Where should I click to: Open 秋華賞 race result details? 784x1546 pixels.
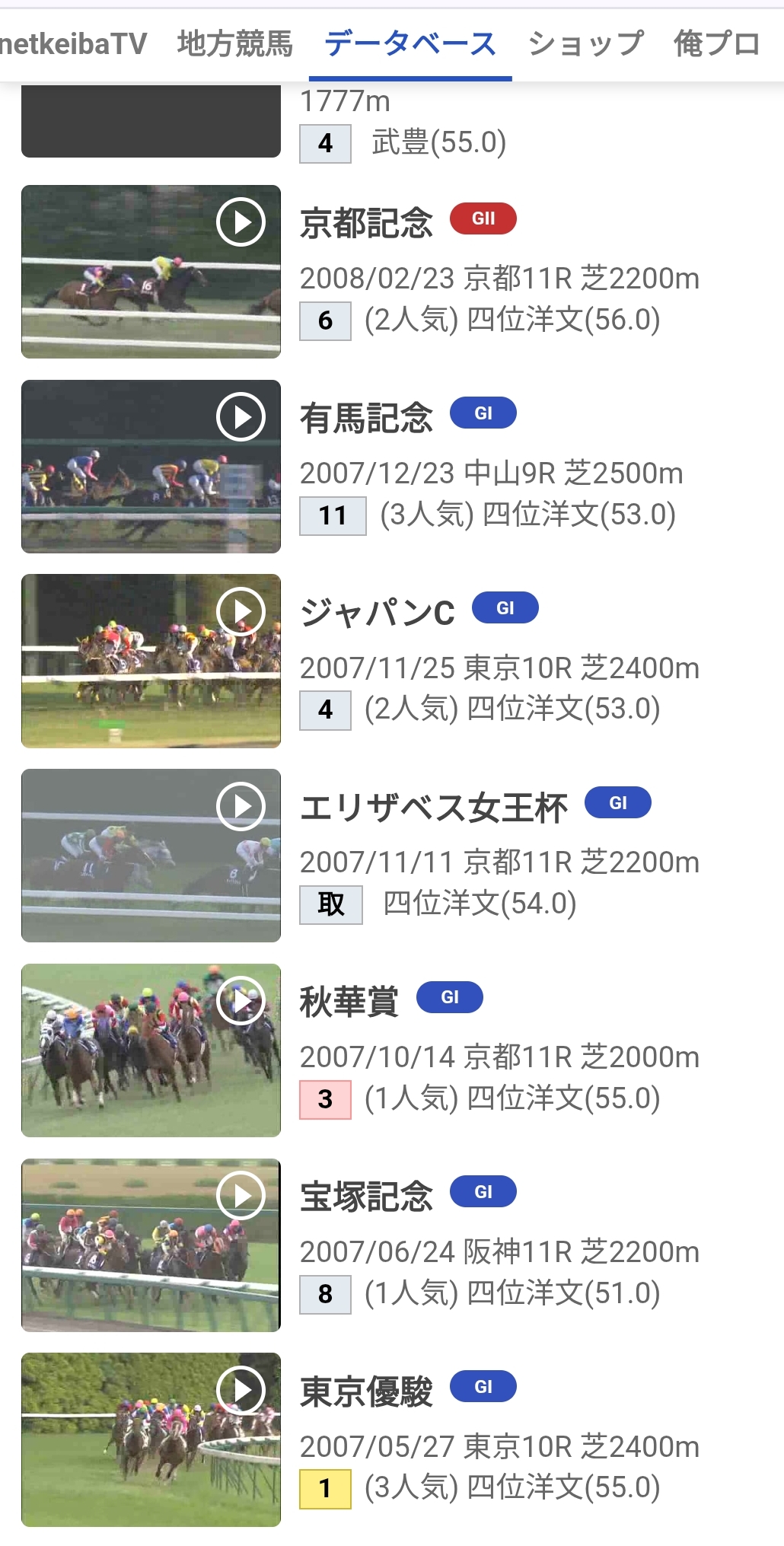tap(349, 1002)
